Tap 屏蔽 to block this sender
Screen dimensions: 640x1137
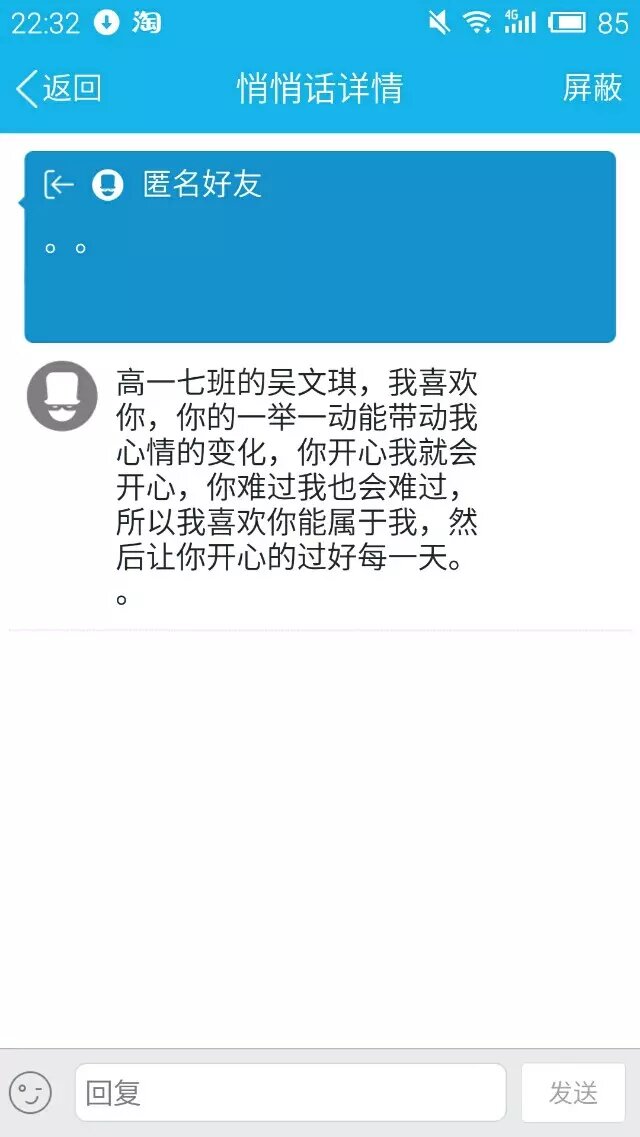[592, 88]
